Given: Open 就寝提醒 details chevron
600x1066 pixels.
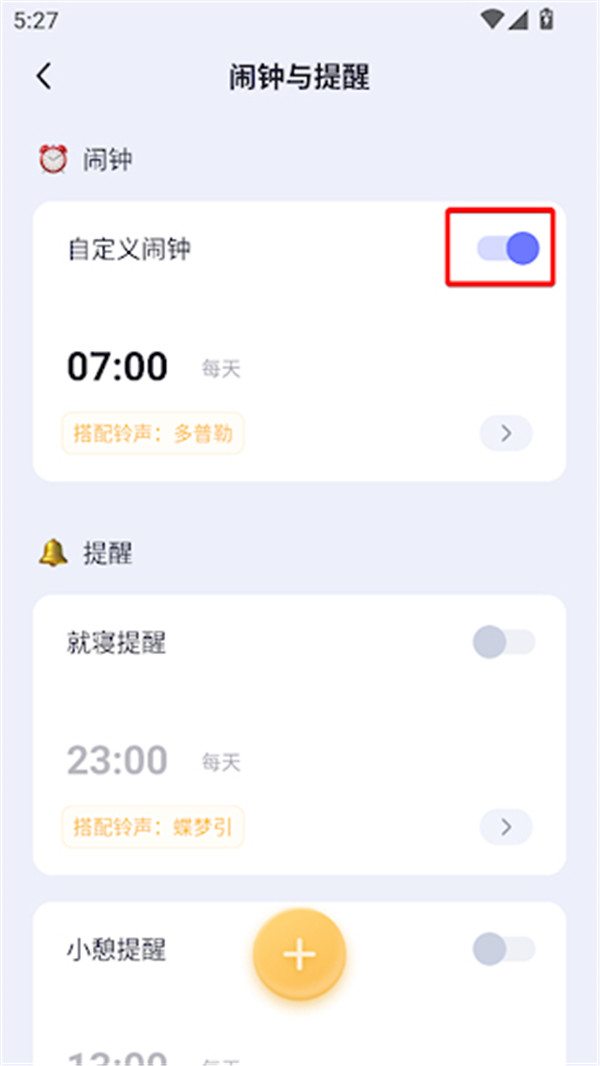Looking at the screenshot, I should (506, 827).
